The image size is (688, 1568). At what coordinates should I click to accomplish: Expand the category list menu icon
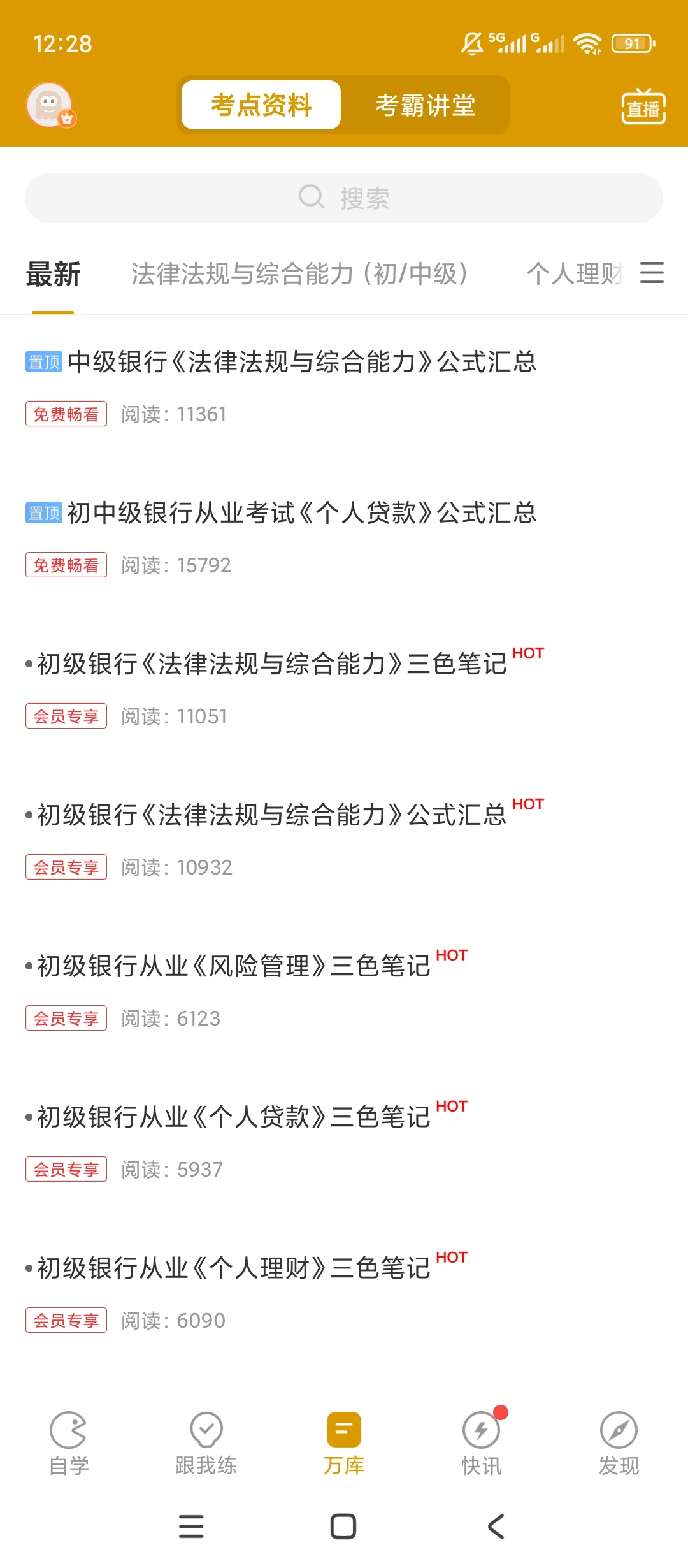tap(652, 273)
